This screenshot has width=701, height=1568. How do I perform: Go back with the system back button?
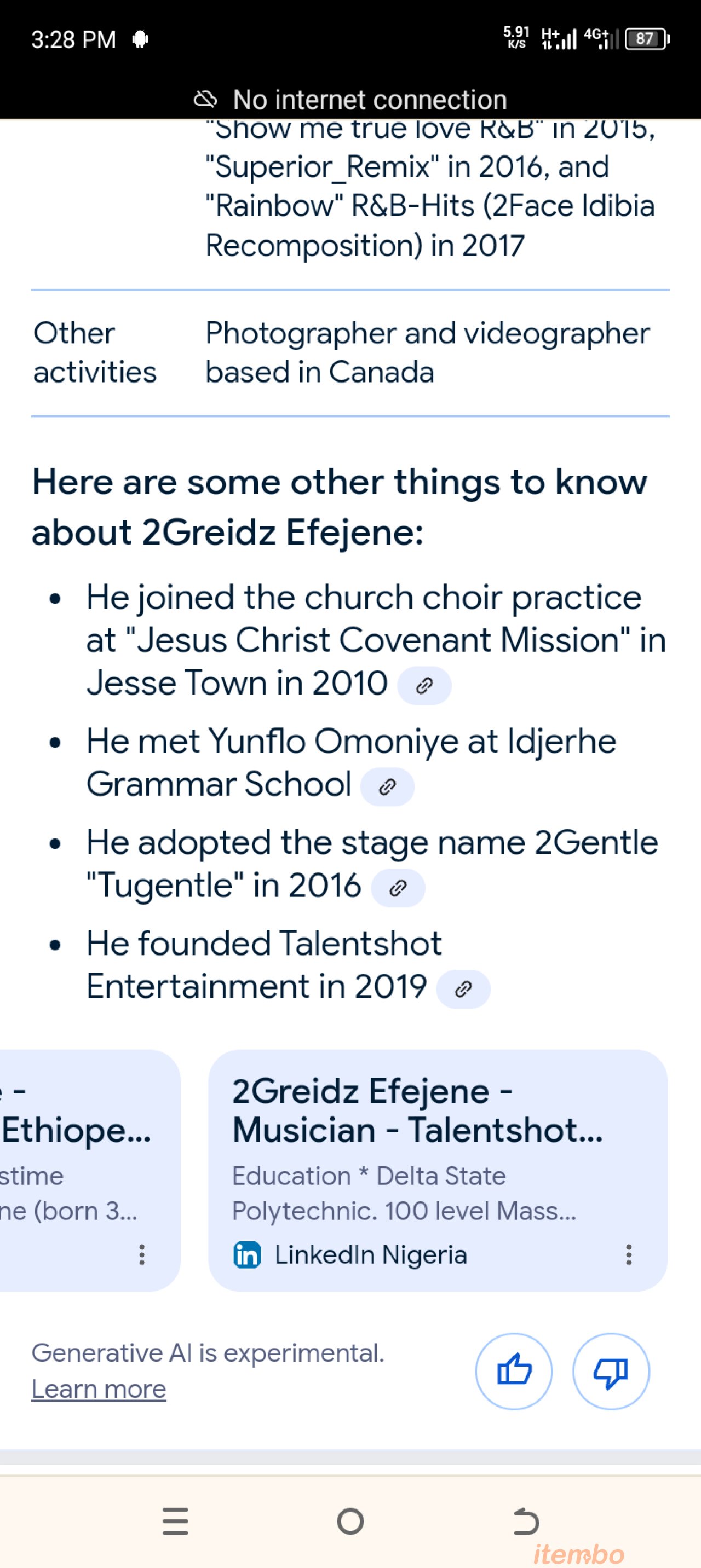click(x=526, y=1521)
